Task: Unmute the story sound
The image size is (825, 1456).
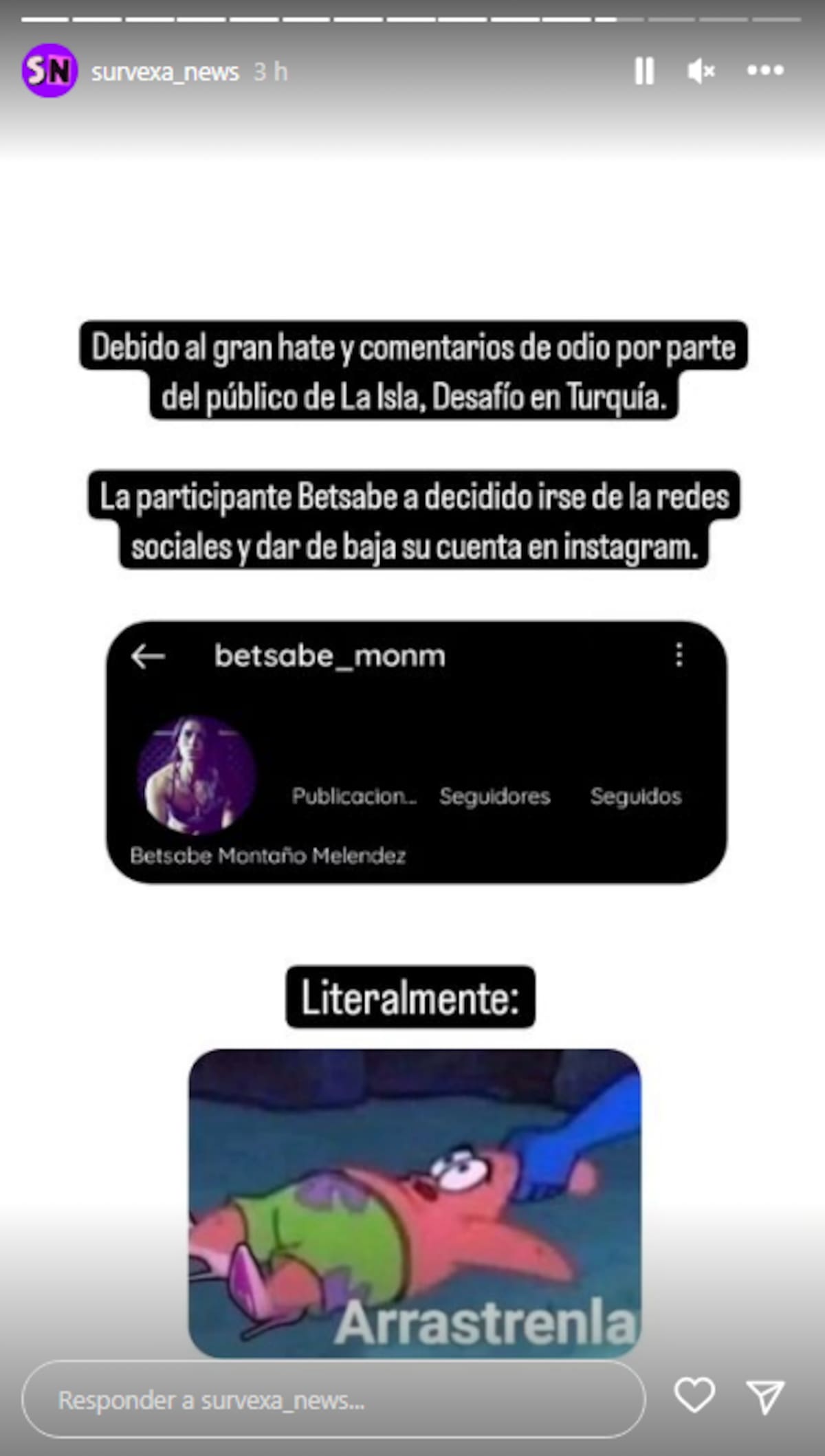Action: pos(701,71)
